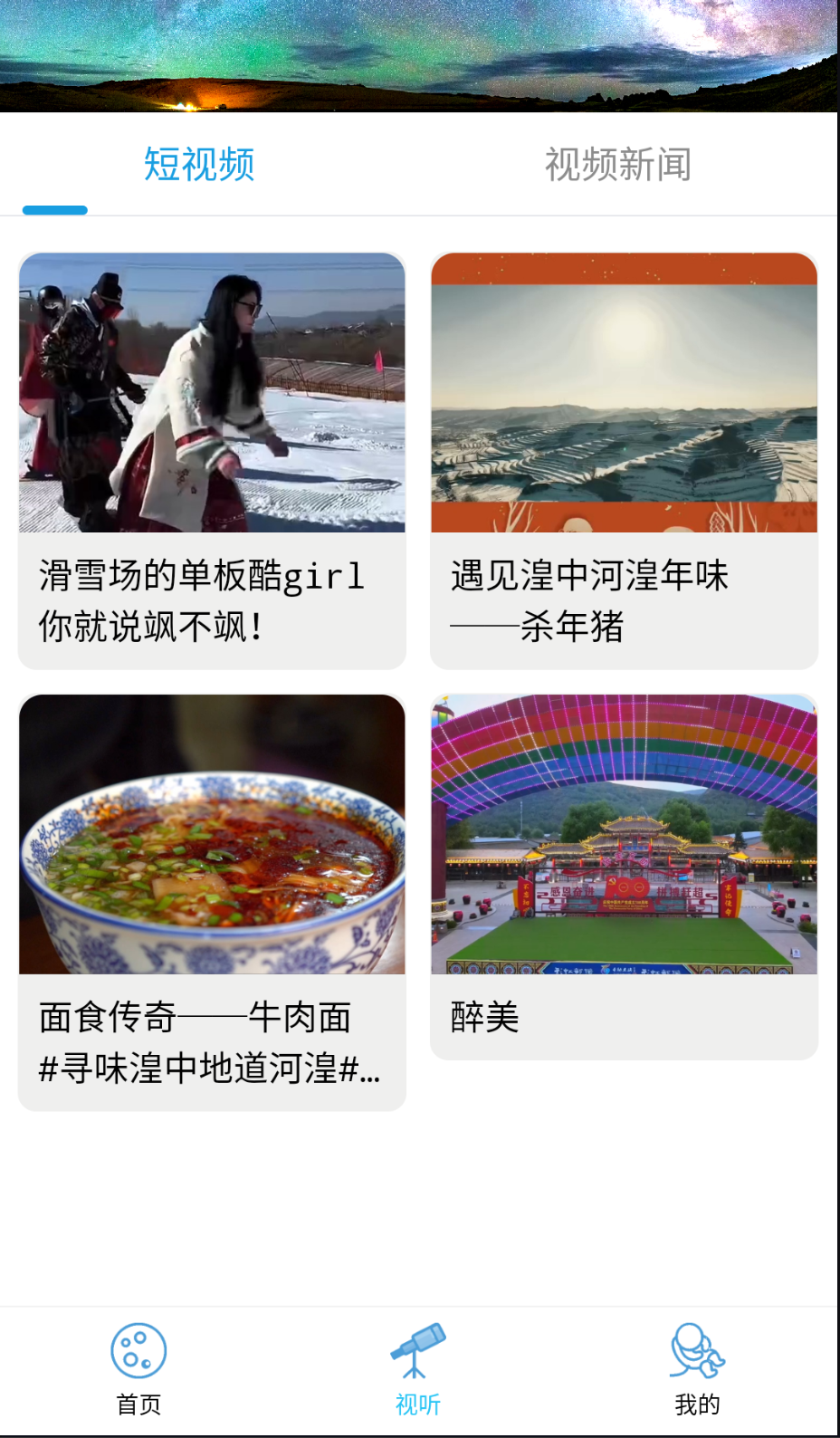Tap the person profile icon at bottom right
The height and width of the screenshot is (1438, 840).
pos(697,1350)
